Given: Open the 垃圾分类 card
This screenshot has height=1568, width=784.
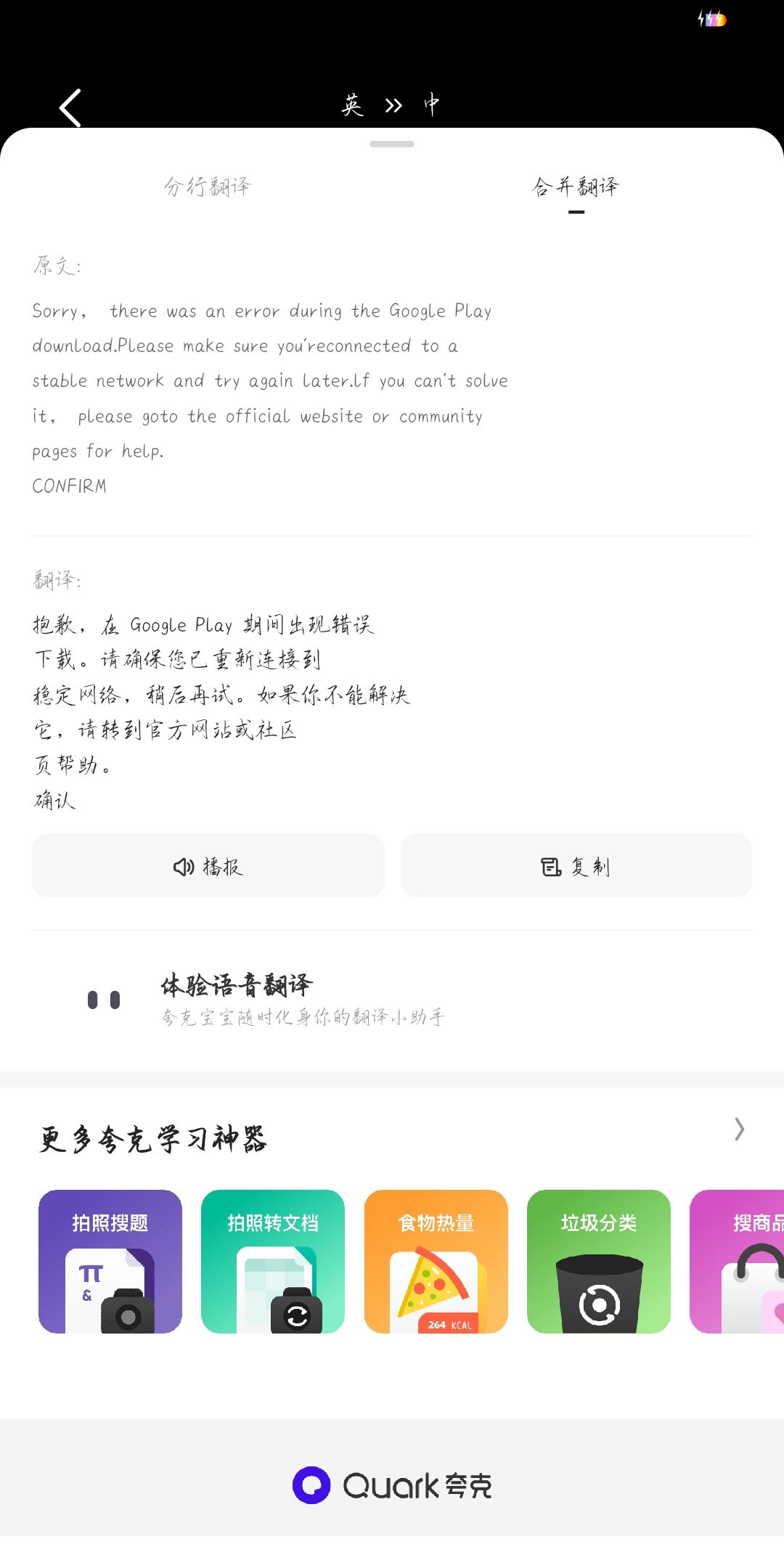Looking at the screenshot, I should (x=599, y=1262).
